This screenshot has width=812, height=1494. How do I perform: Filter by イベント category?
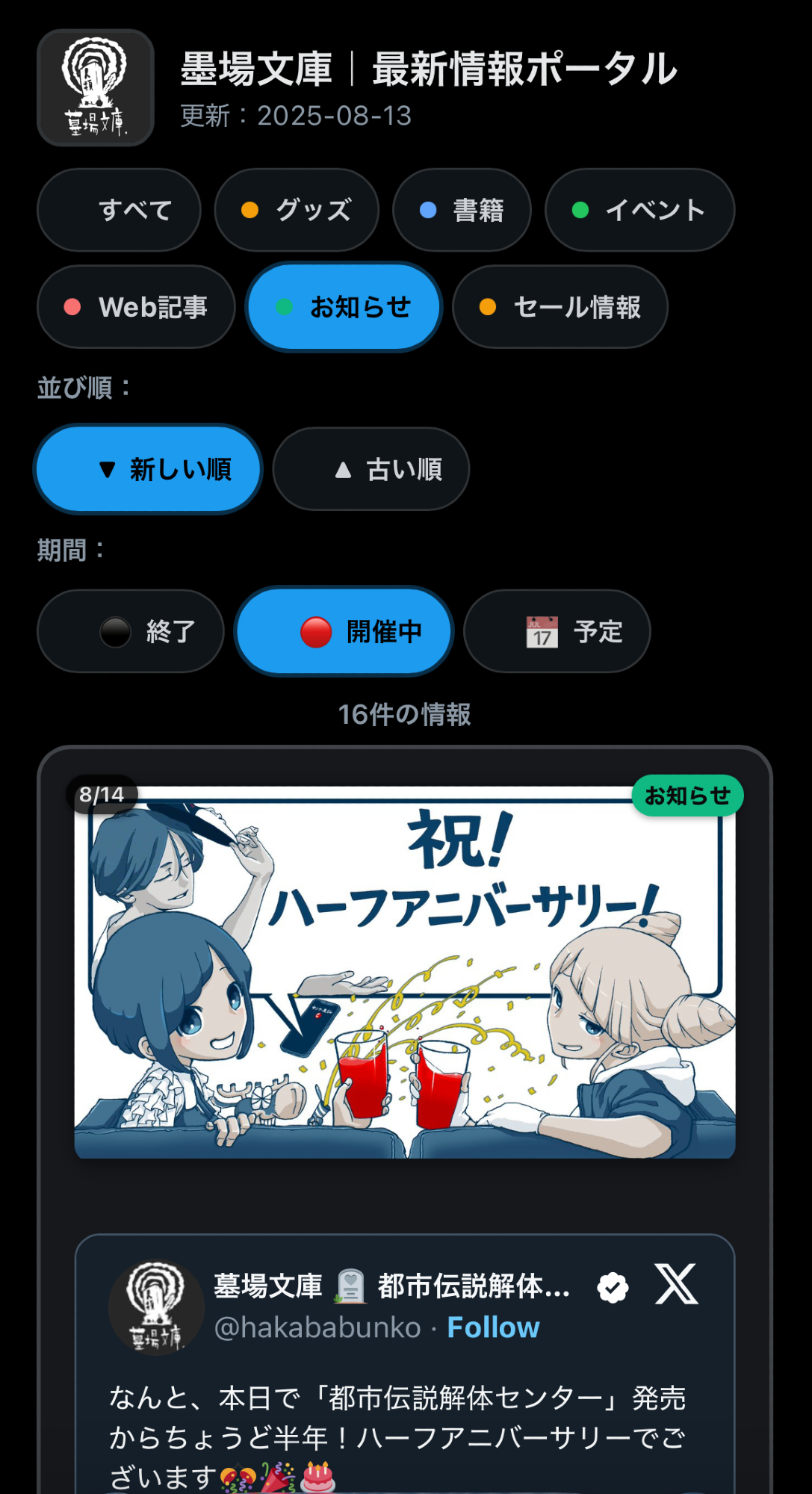coord(639,210)
